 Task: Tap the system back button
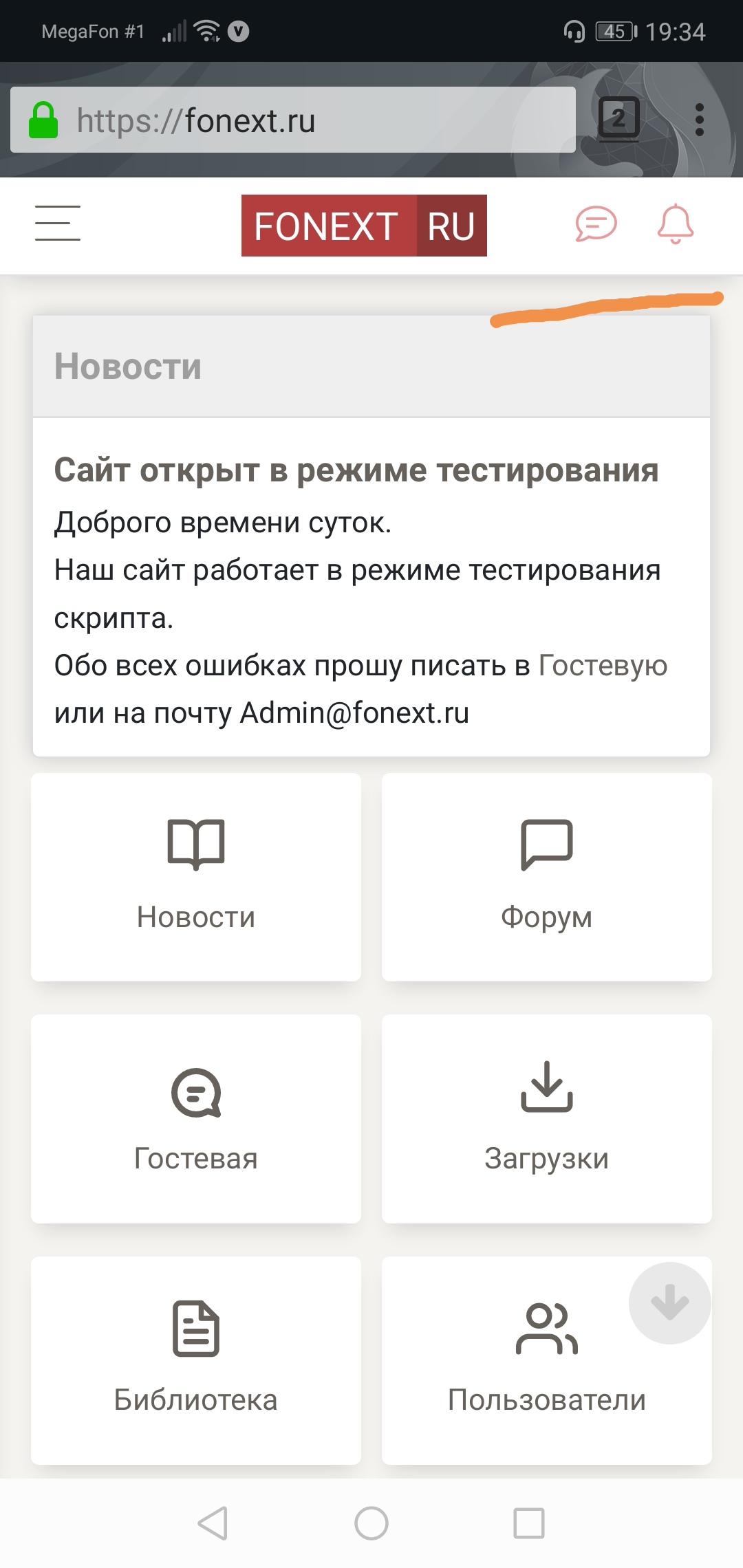coord(213,1523)
